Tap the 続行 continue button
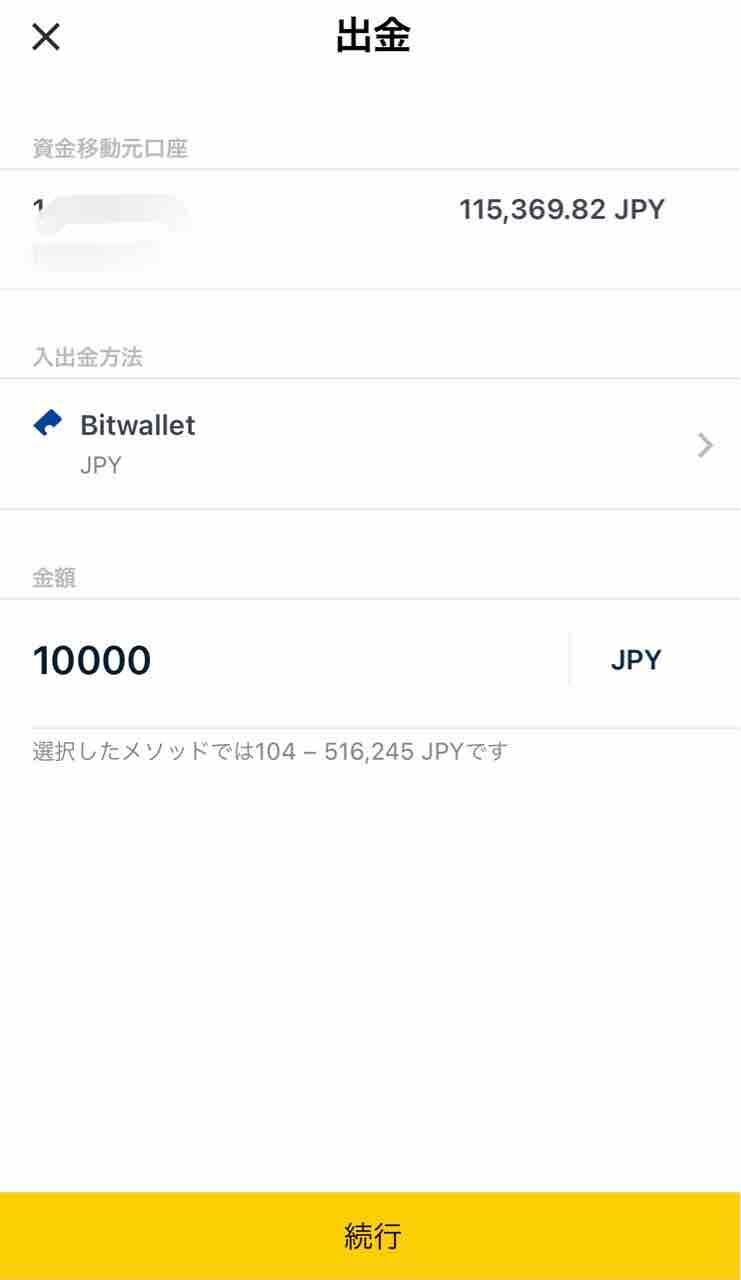741x1280 pixels. pyautogui.click(x=370, y=1236)
